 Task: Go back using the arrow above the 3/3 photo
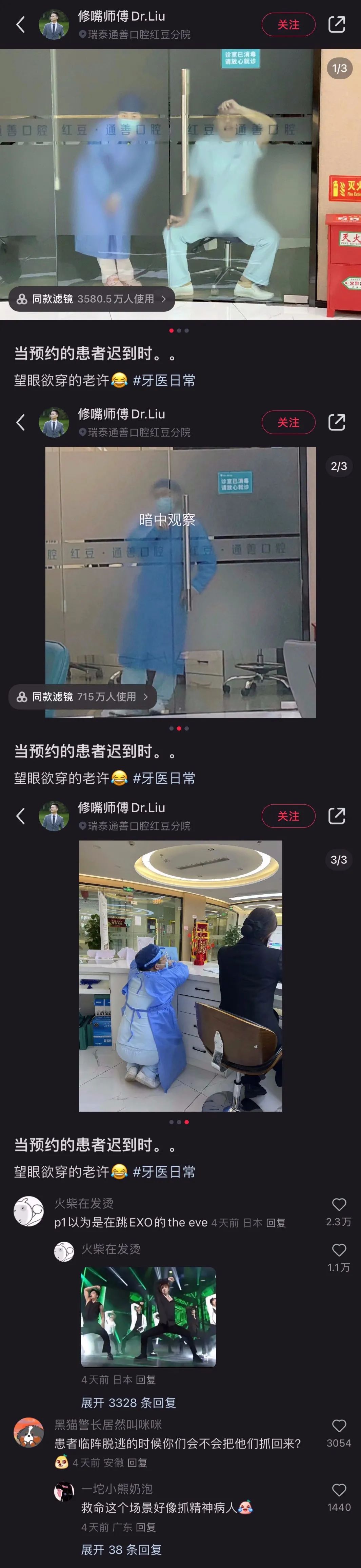click(x=21, y=816)
